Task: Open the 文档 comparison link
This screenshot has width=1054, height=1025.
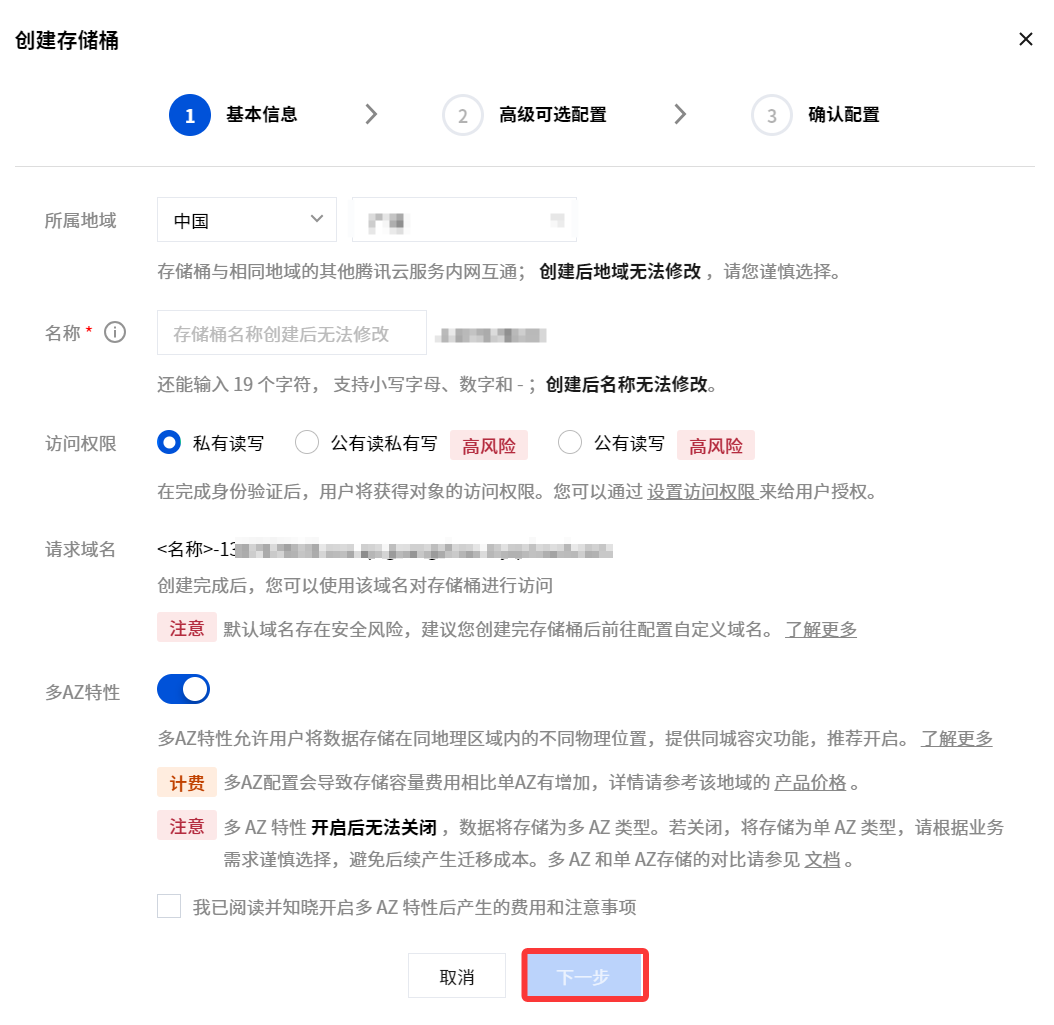Action: pos(822,860)
